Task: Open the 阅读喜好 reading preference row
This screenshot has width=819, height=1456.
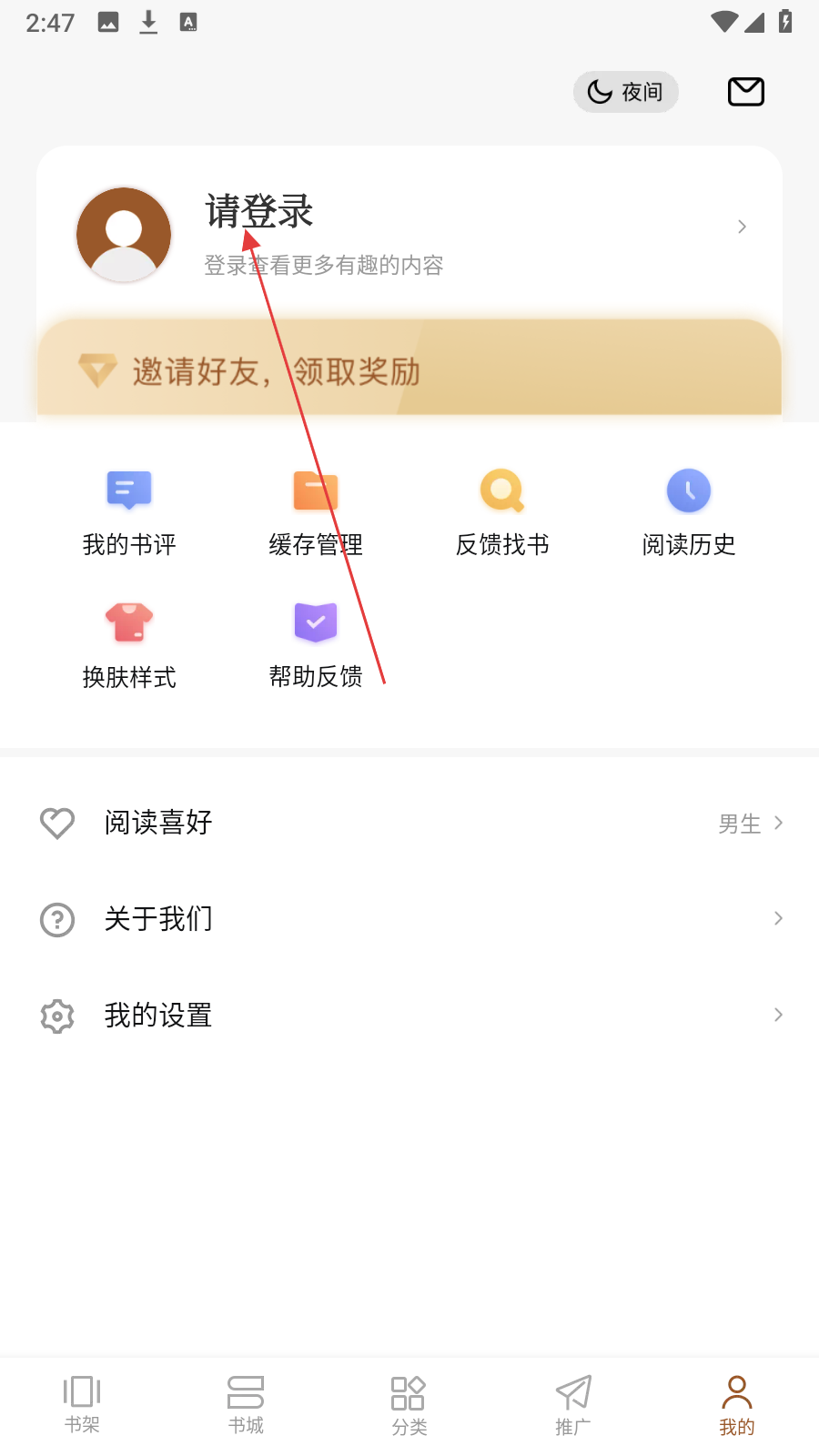Action: coord(409,823)
